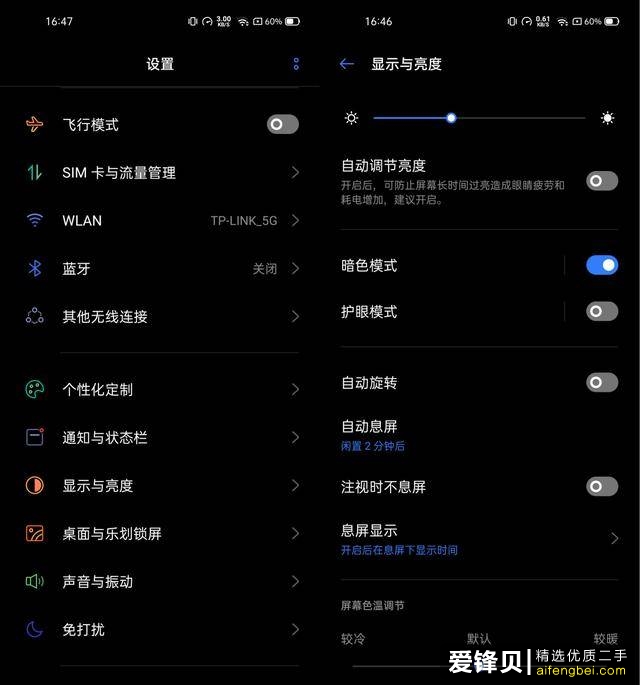This screenshot has width=640, height=685.
Task: Open WLAN settings
Action: (x=160, y=220)
